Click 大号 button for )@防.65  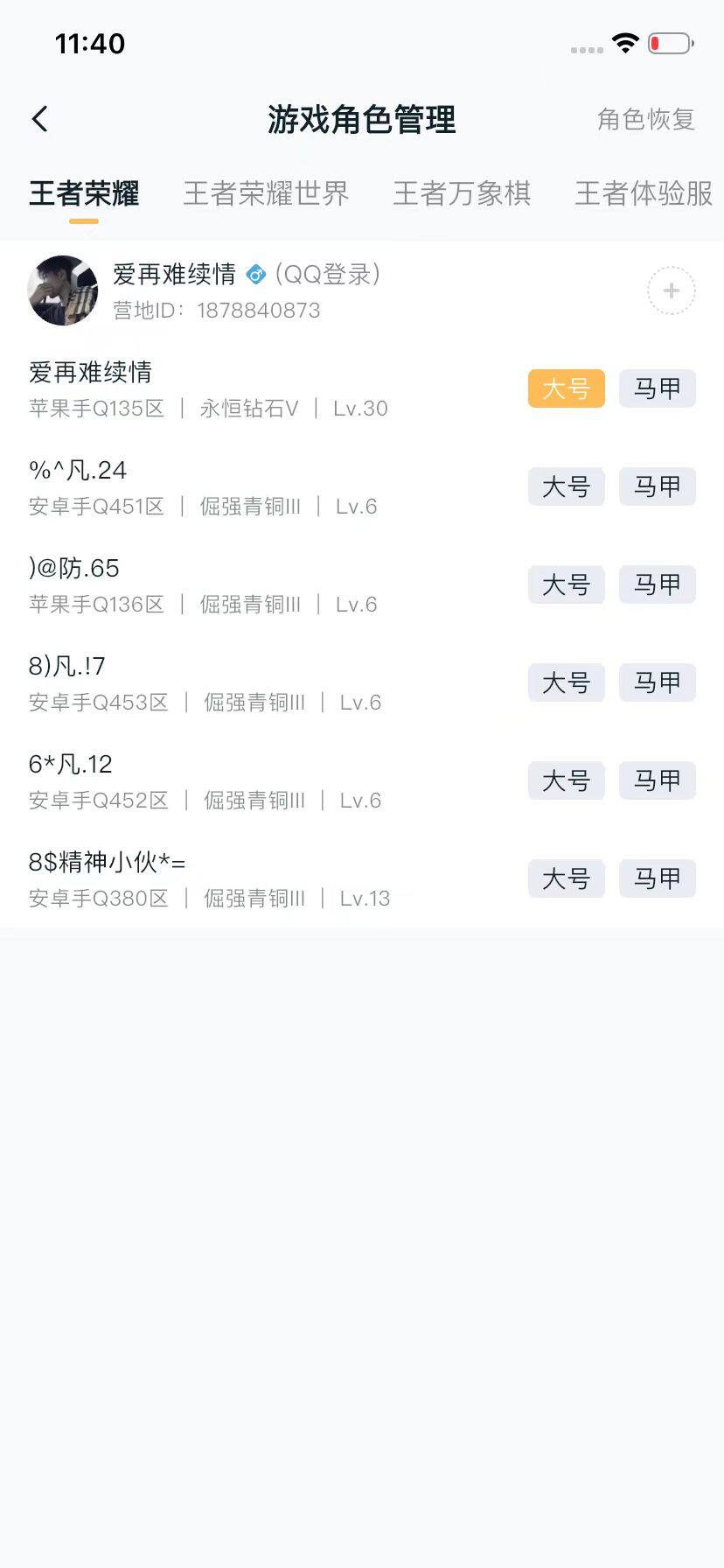(566, 584)
